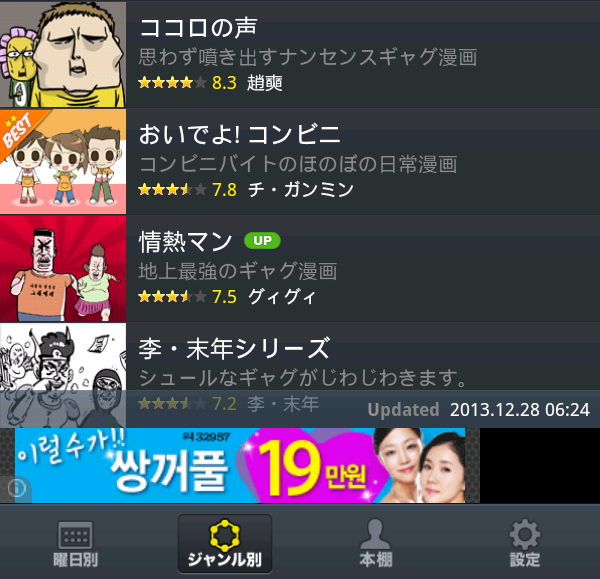The image size is (600, 579).
Task: Open the おいでよ! コンビニ comic
Action: point(300,161)
